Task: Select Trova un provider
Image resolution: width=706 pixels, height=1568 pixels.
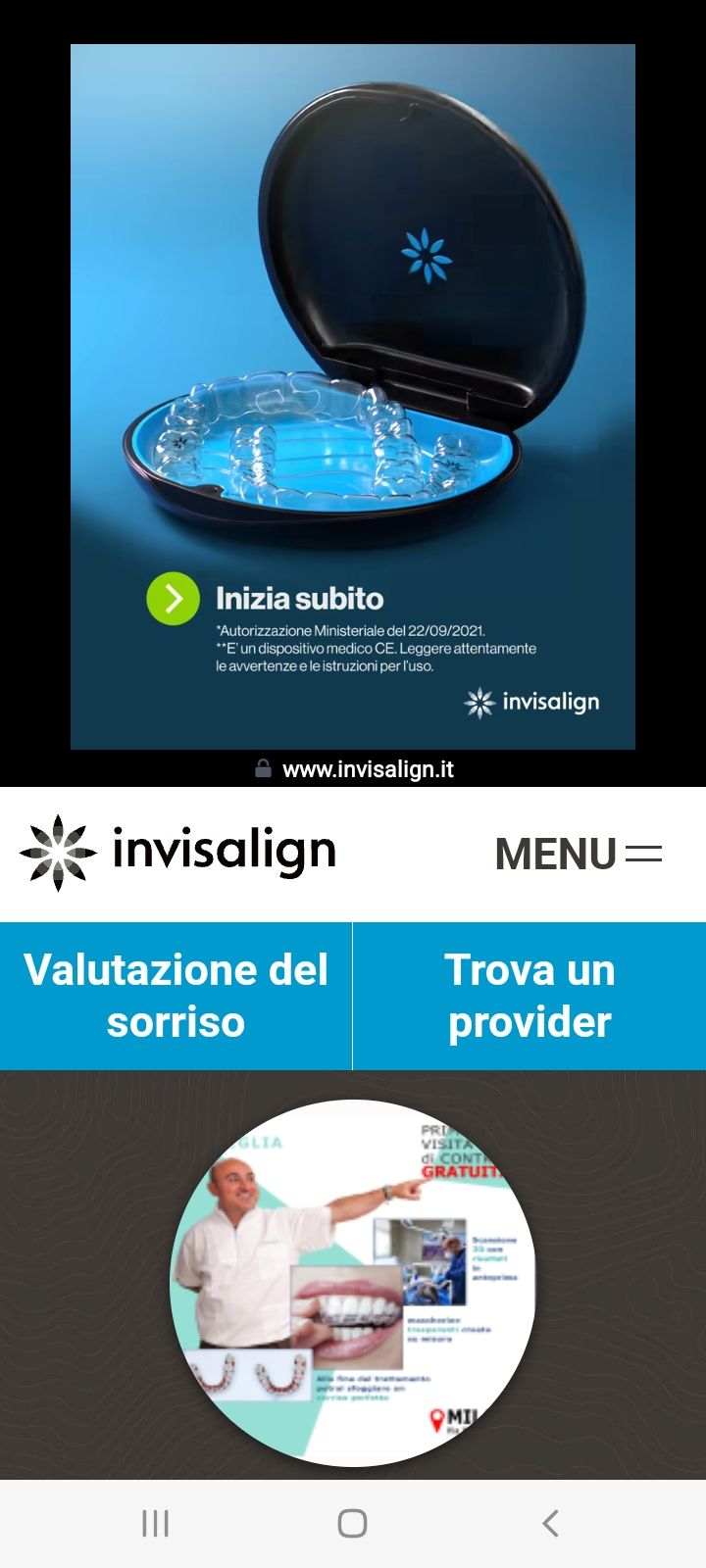Action: pos(529,996)
